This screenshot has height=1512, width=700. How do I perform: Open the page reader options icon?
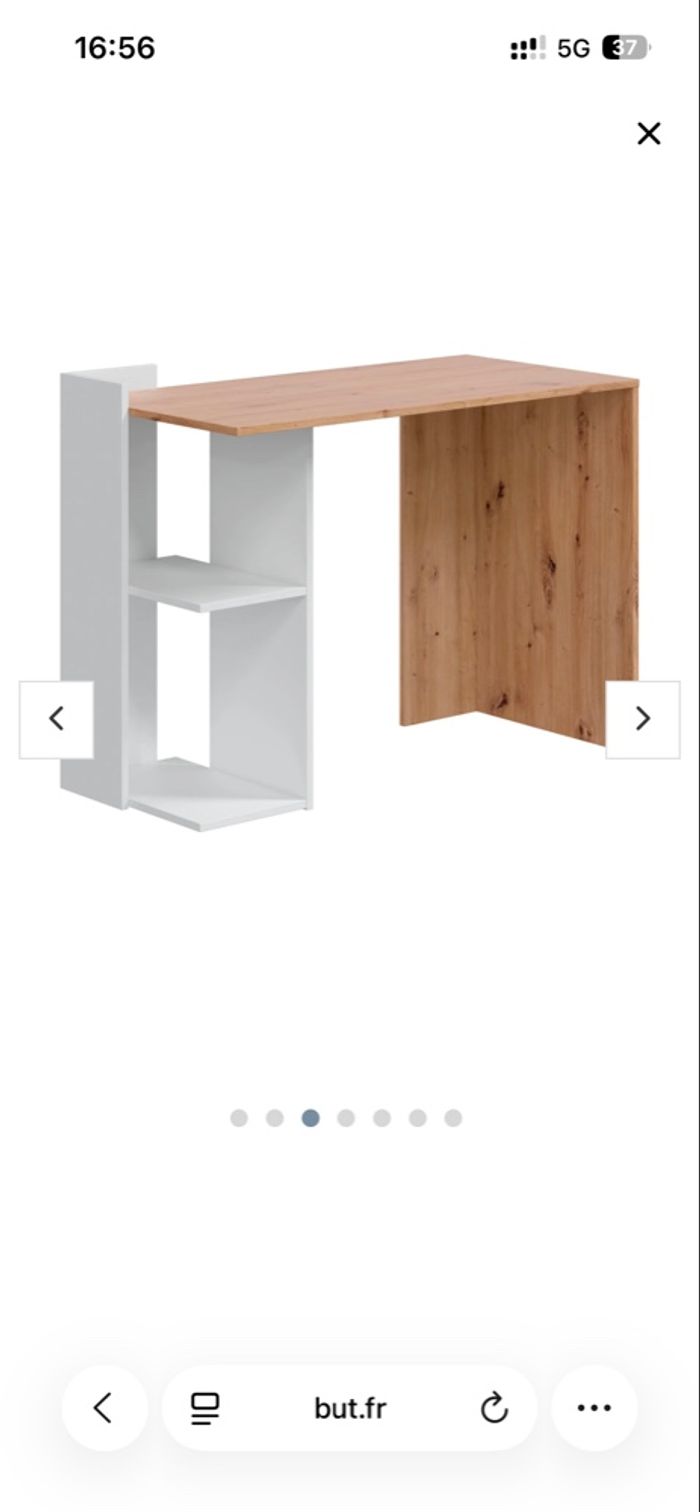205,1408
